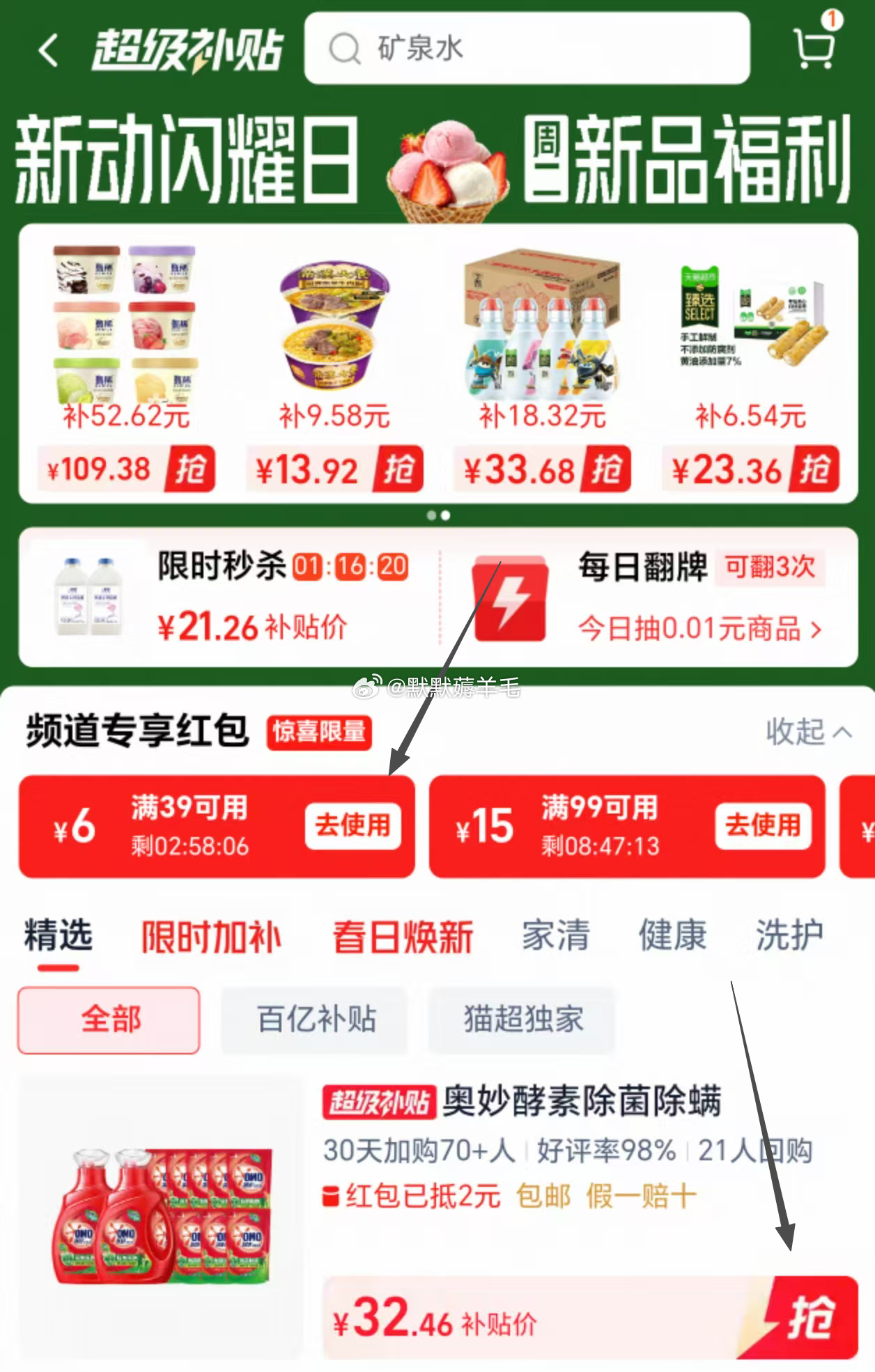The image size is (875, 1372).
Task: Switch to the 洗护 tab
Action: [x=789, y=935]
